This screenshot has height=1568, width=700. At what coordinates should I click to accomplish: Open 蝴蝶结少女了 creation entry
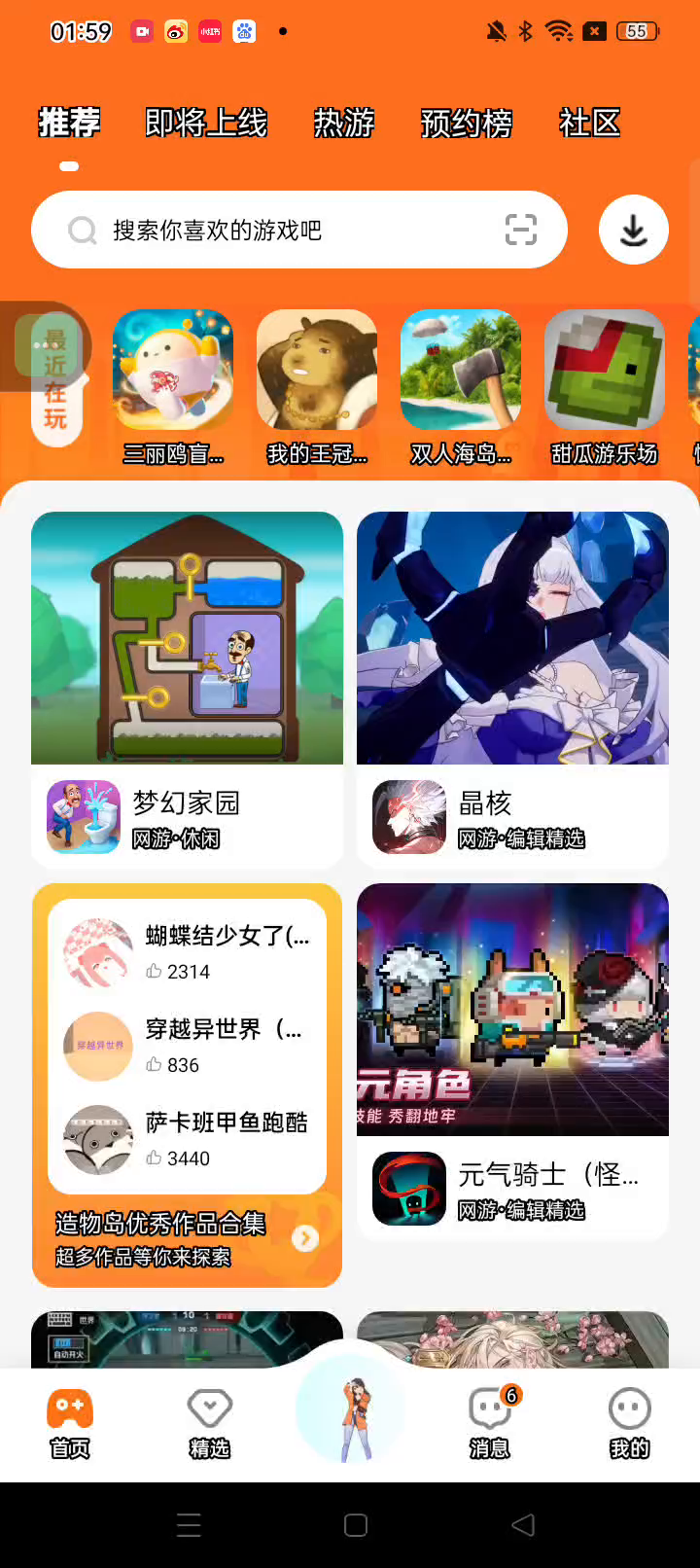(x=187, y=952)
